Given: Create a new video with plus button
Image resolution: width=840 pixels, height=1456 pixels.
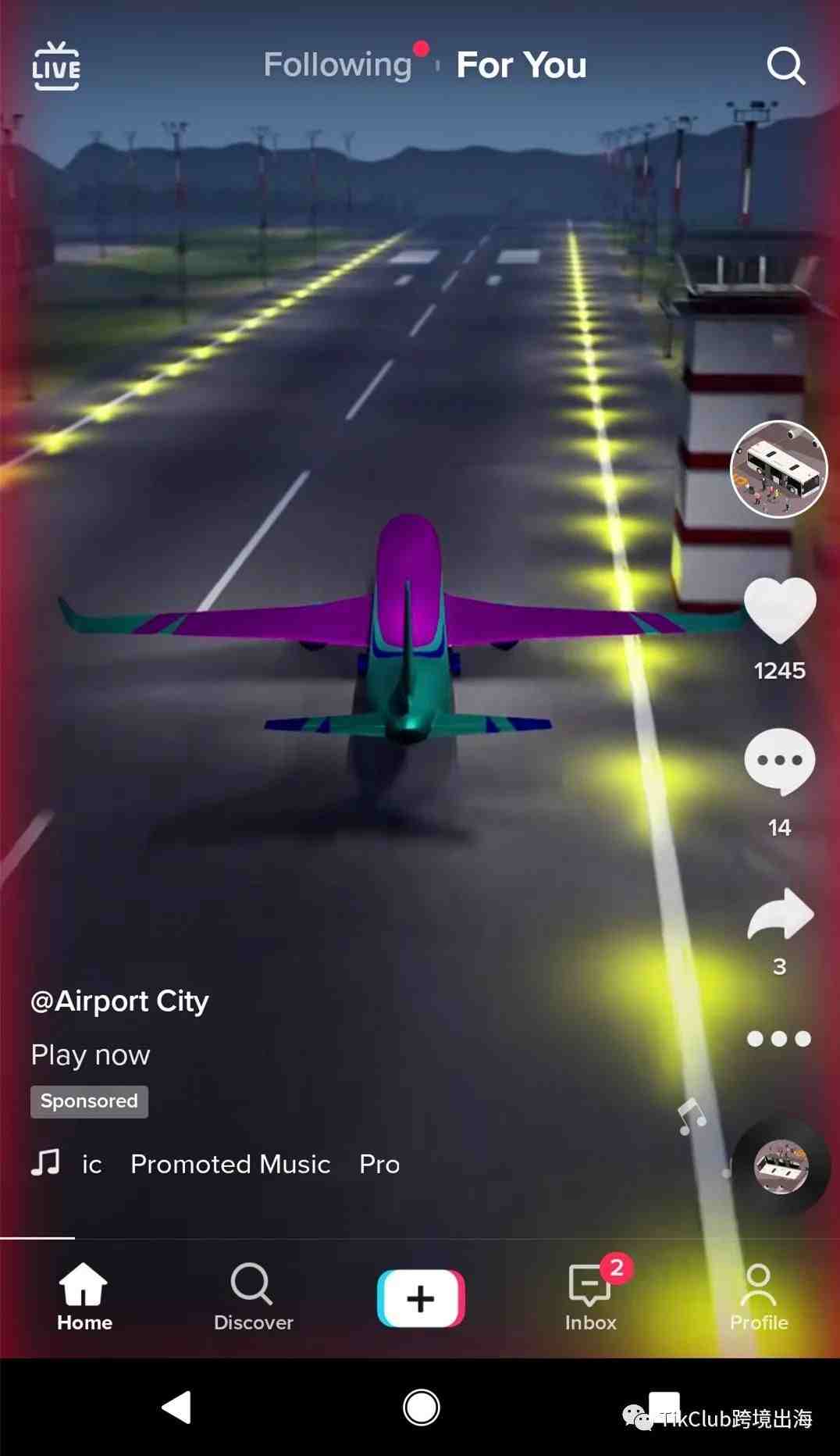Looking at the screenshot, I should pos(421,1298).
